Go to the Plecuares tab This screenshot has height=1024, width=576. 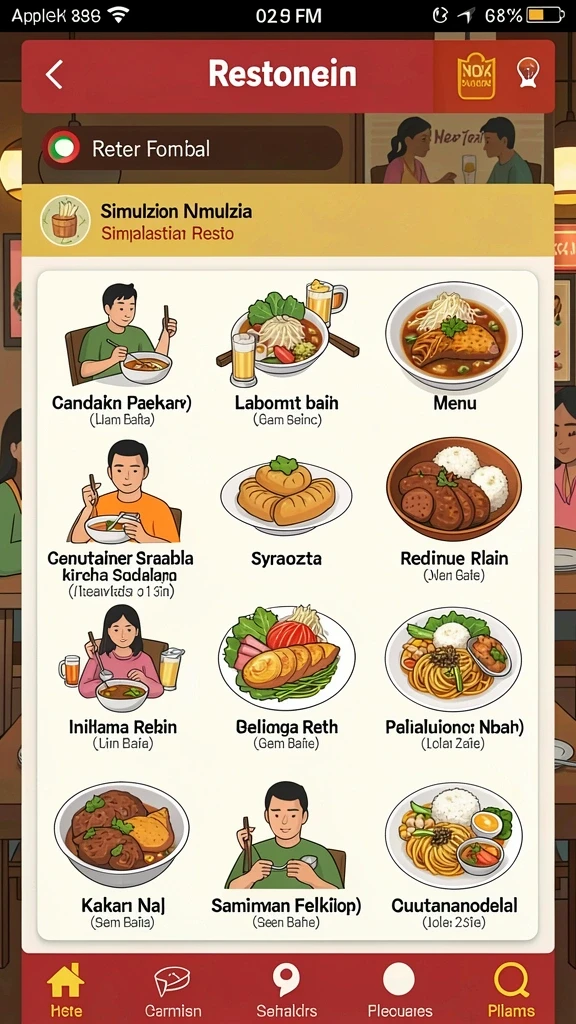click(400, 991)
